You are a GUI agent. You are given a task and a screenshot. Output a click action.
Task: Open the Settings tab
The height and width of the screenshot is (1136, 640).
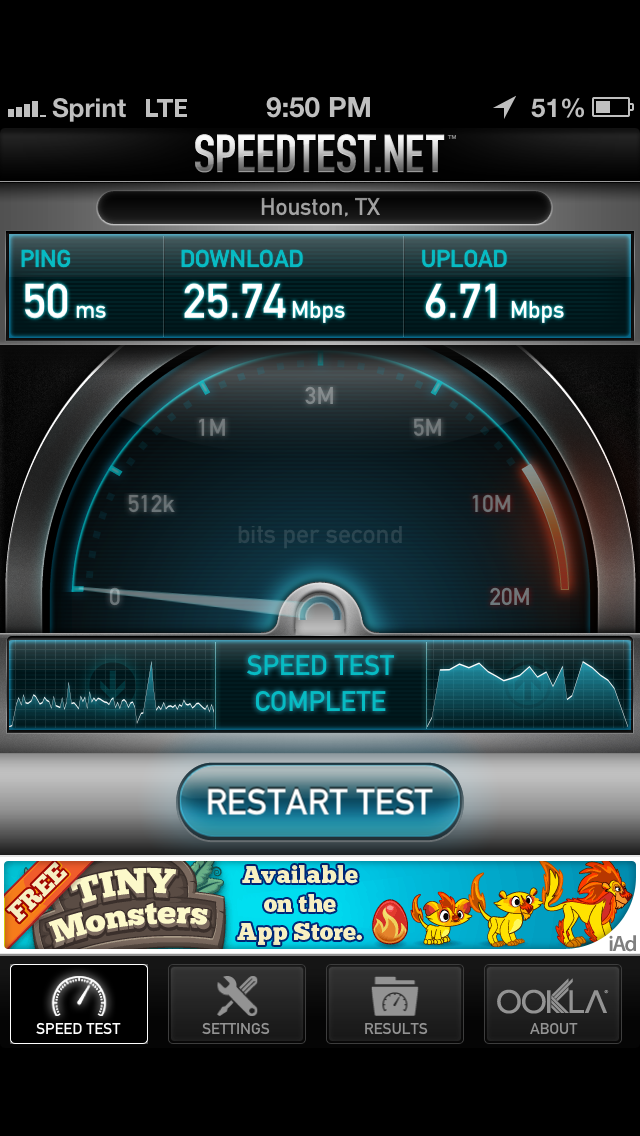coord(236,1003)
